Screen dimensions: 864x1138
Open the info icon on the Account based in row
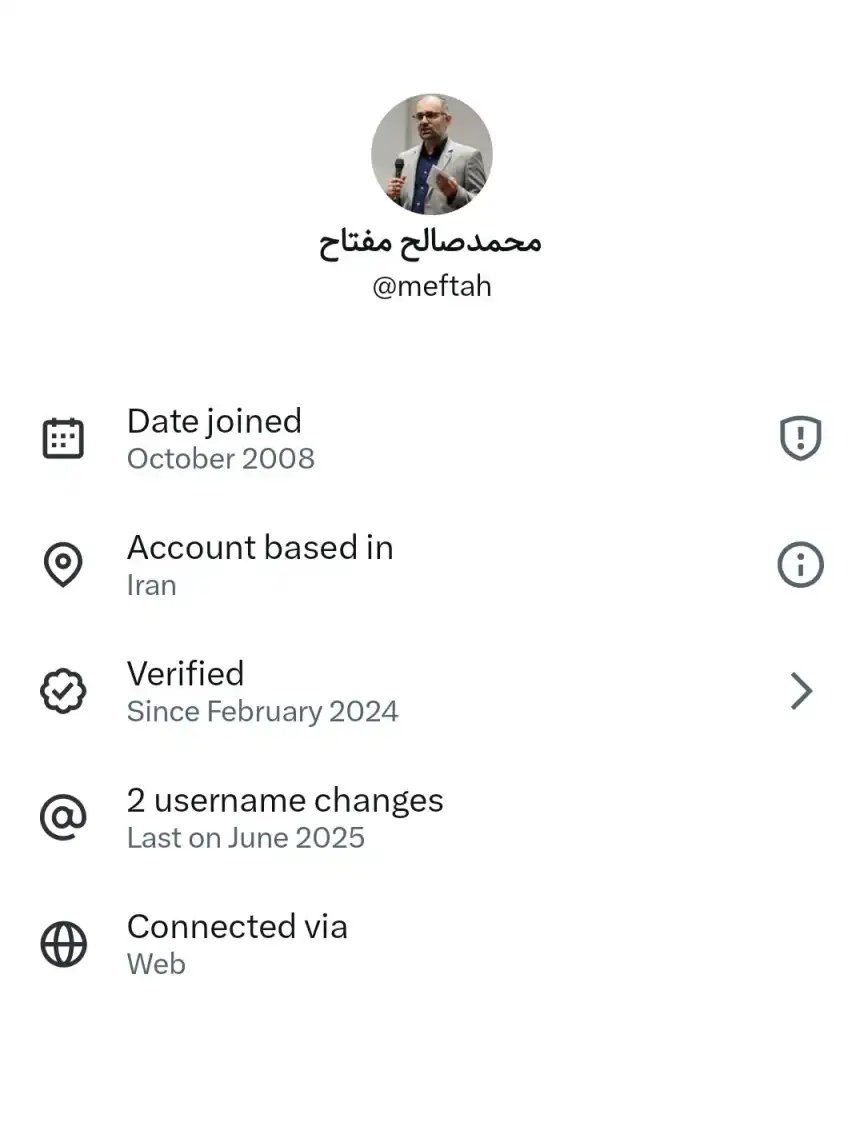click(x=799, y=564)
